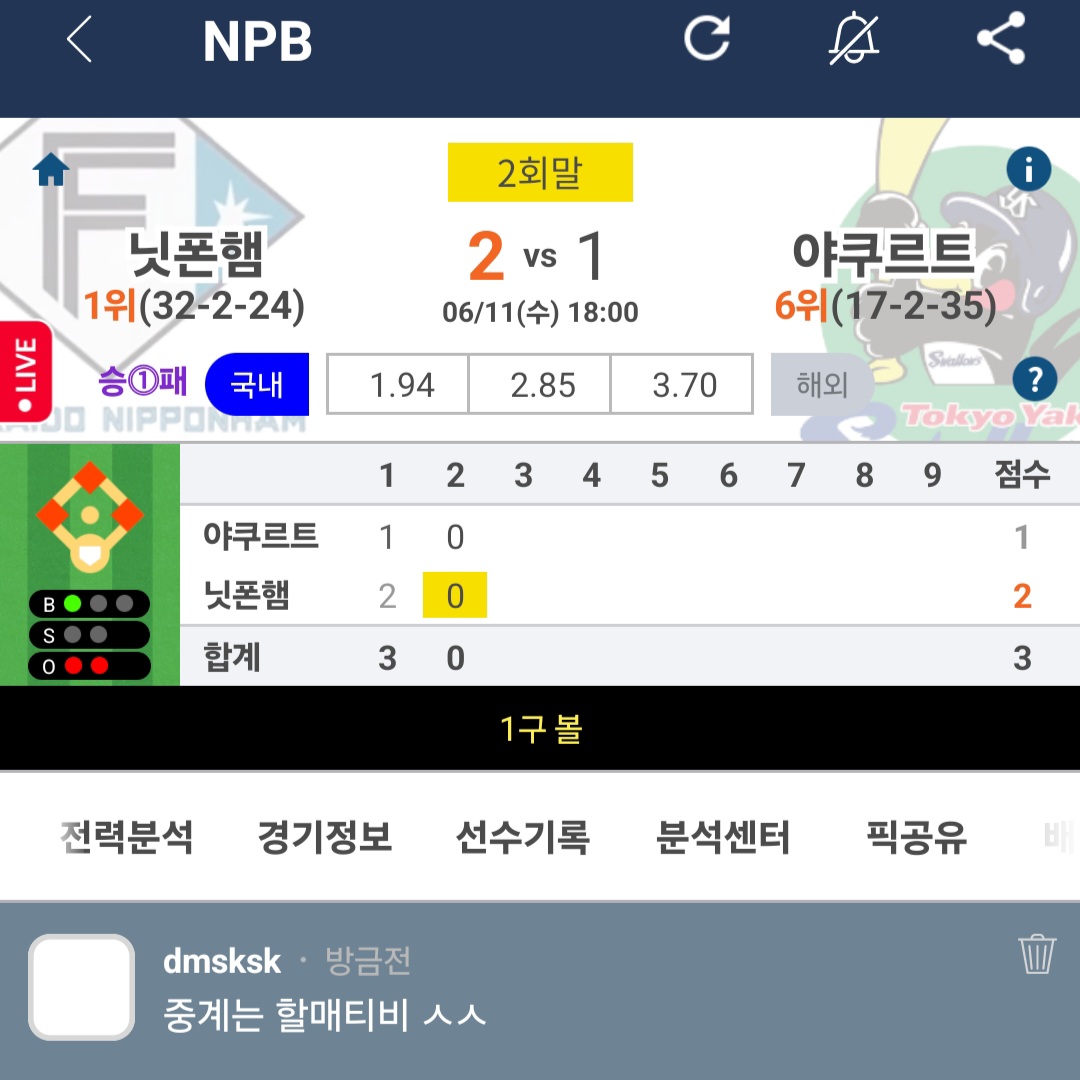
Task: Refresh the live game score
Action: 708,40
